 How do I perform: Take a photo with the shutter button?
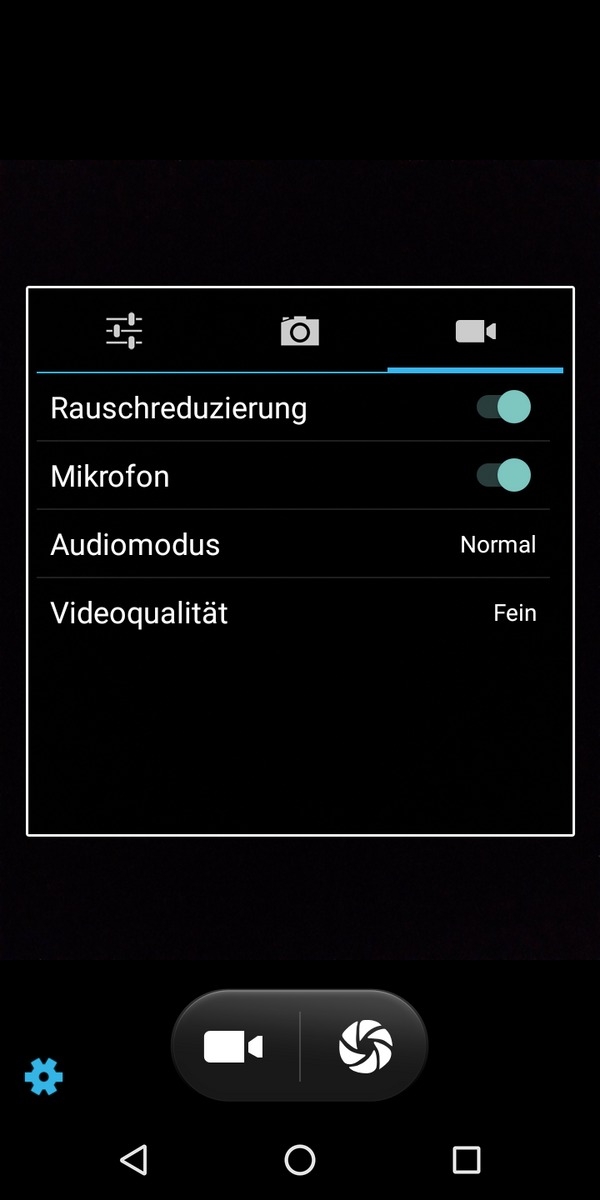point(365,1046)
